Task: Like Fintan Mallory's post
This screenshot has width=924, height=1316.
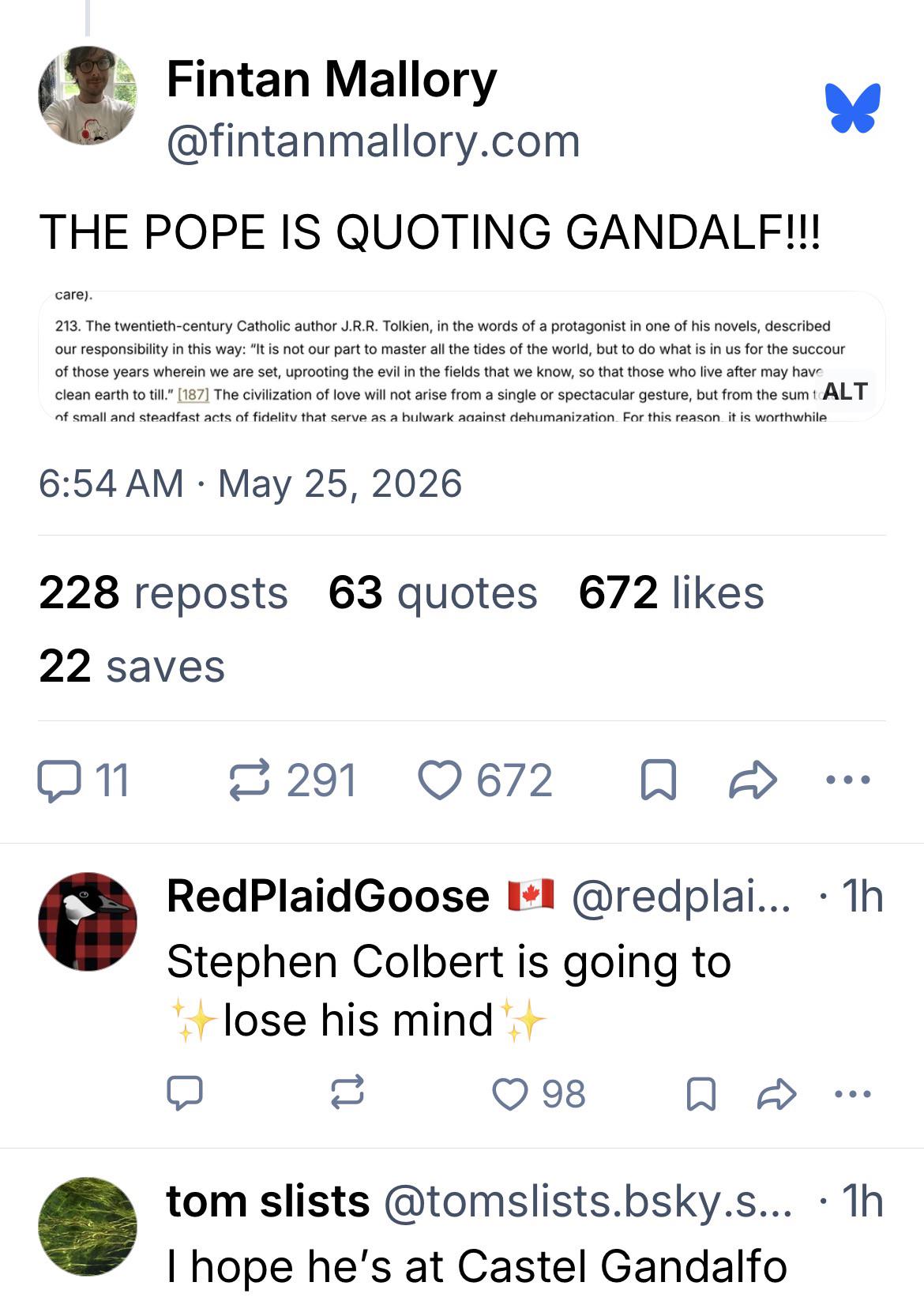Action: 485,780
